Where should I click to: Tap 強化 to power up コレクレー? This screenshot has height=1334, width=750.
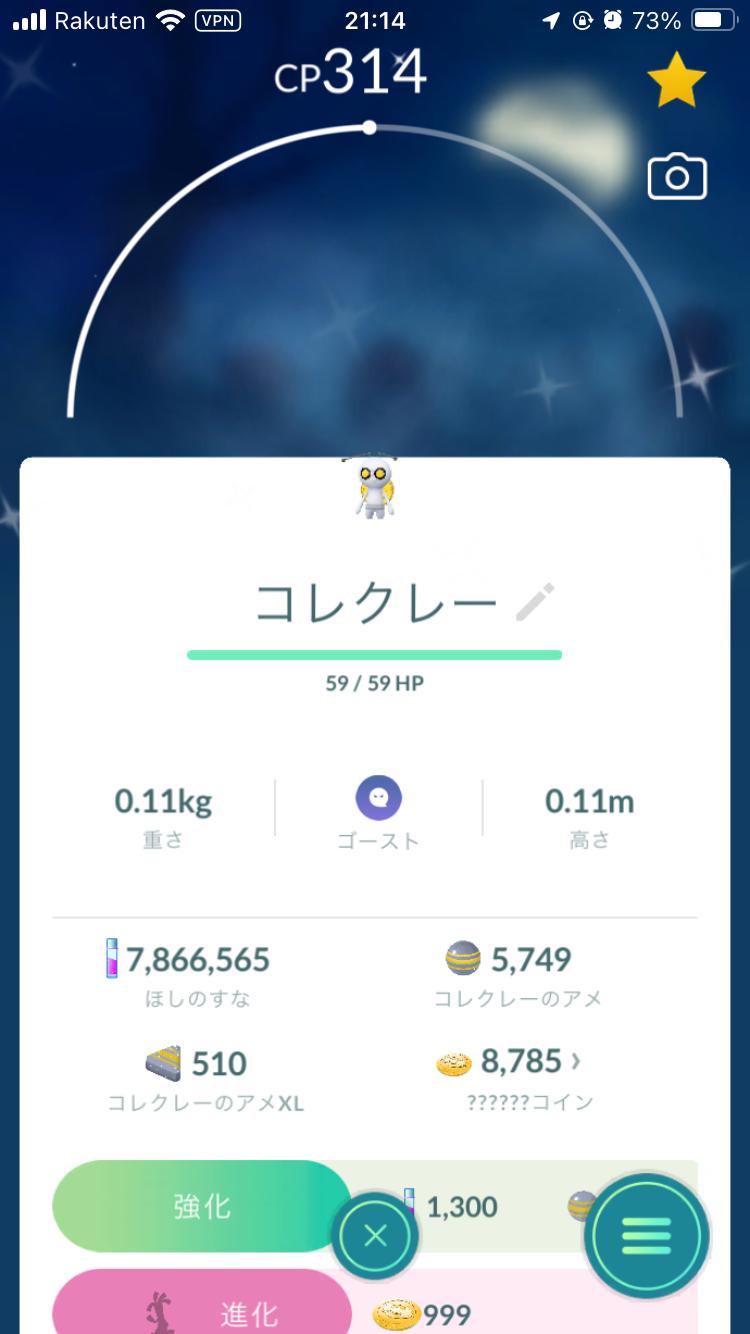click(x=202, y=1207)
